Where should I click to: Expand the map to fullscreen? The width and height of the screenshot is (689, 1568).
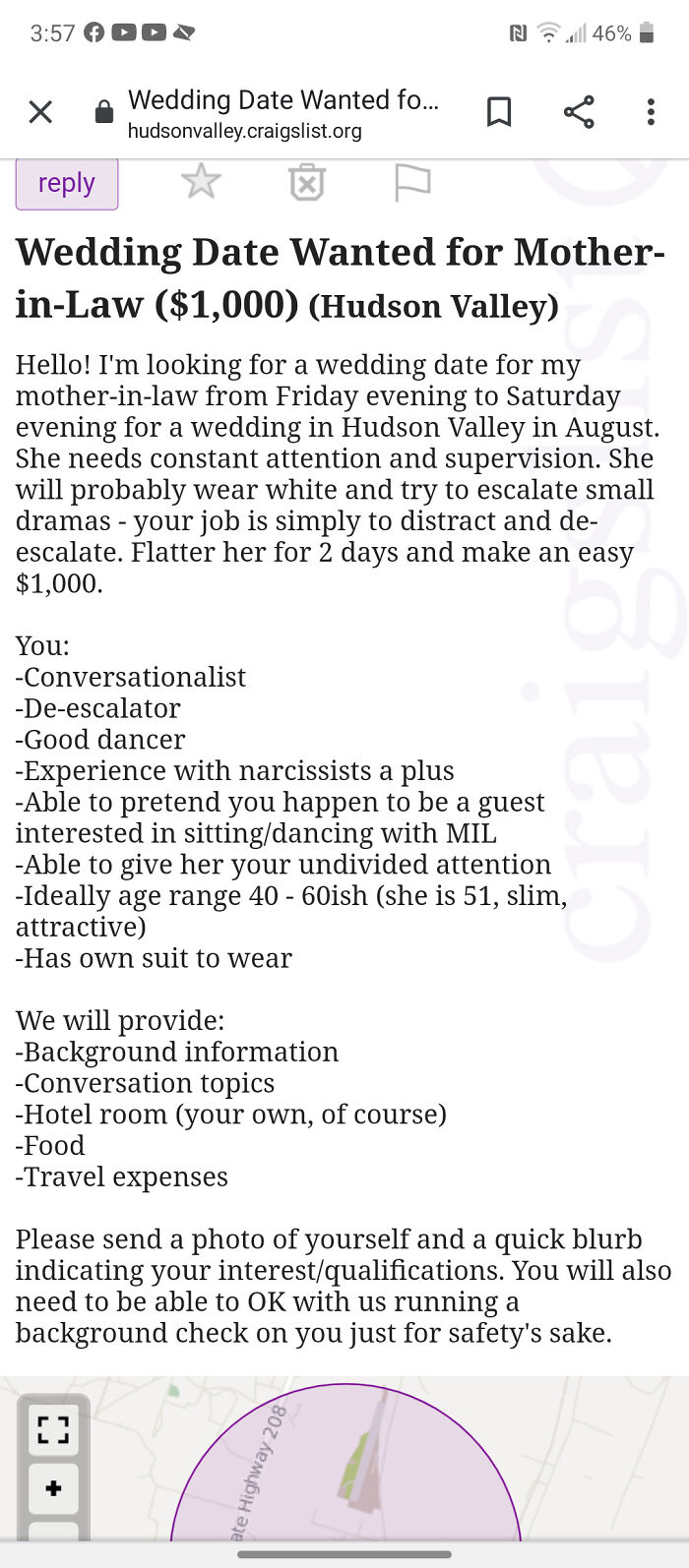[x=53, y=1429]
